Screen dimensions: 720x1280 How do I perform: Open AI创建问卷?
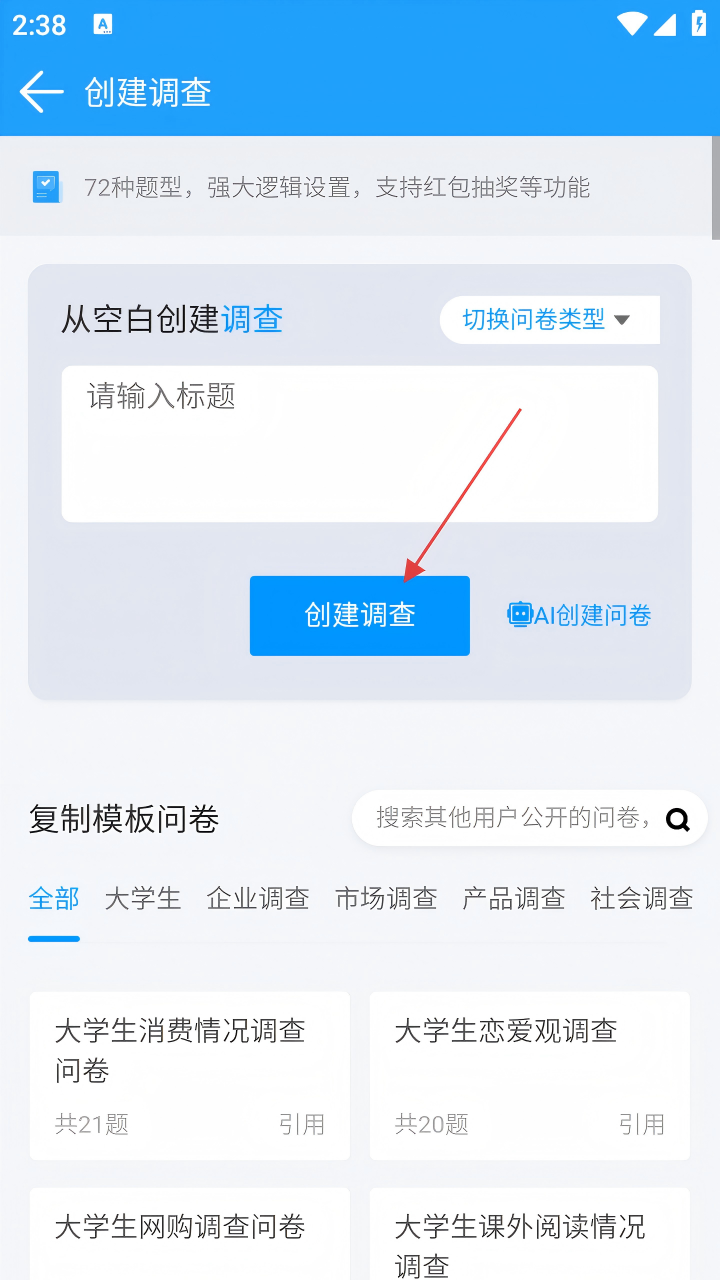coord(580,615)
